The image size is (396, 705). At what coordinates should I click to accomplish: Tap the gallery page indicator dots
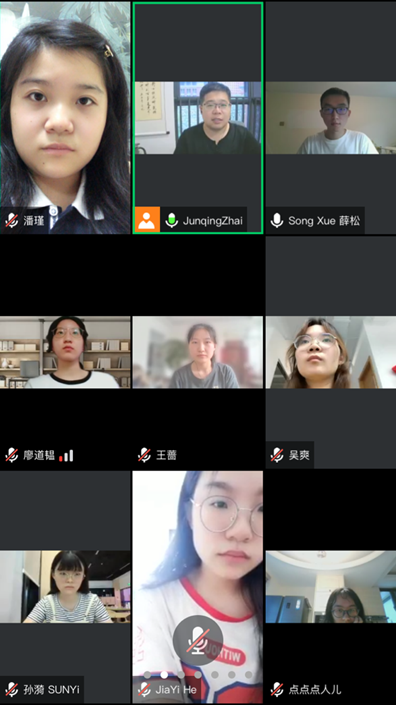(198, 675)
